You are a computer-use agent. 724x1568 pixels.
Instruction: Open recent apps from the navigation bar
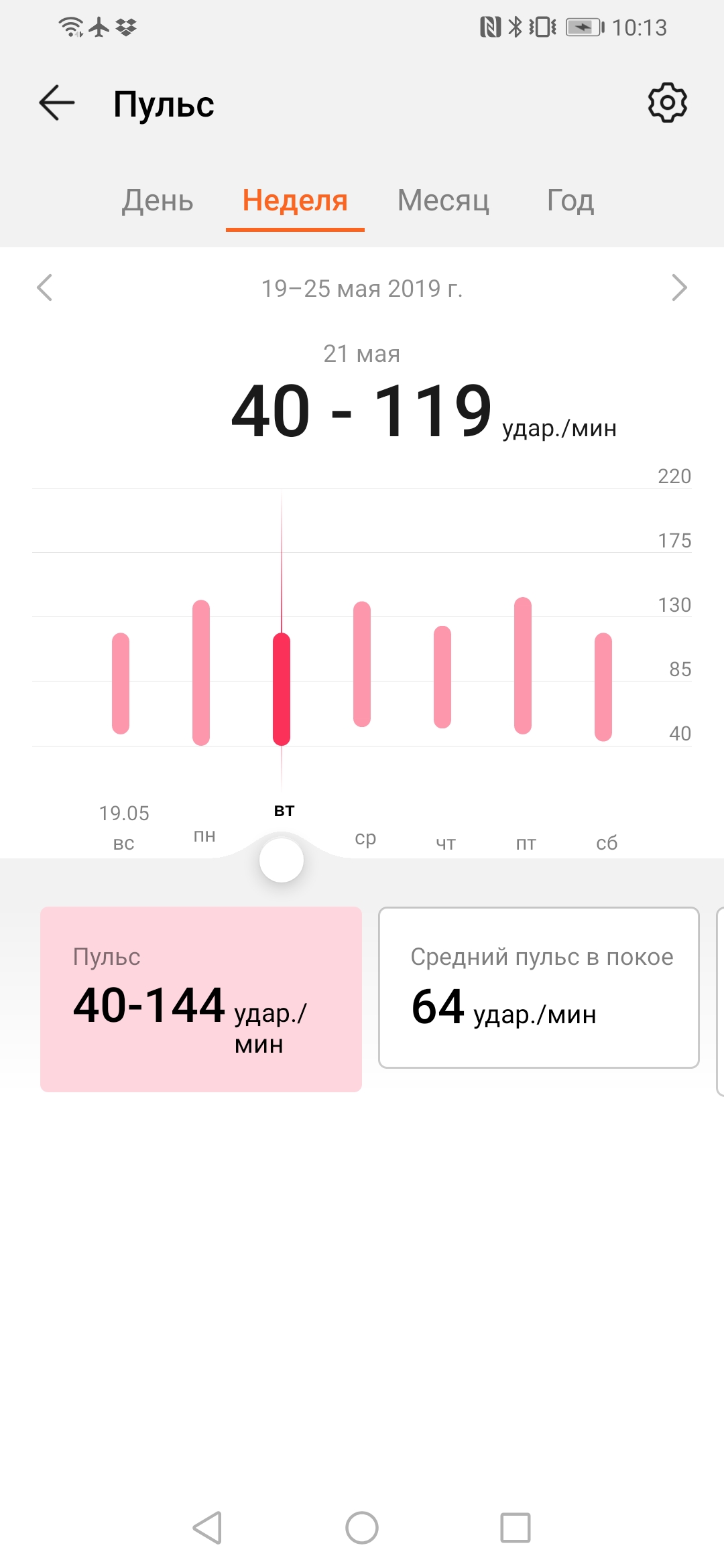[x=516, y=1528]
